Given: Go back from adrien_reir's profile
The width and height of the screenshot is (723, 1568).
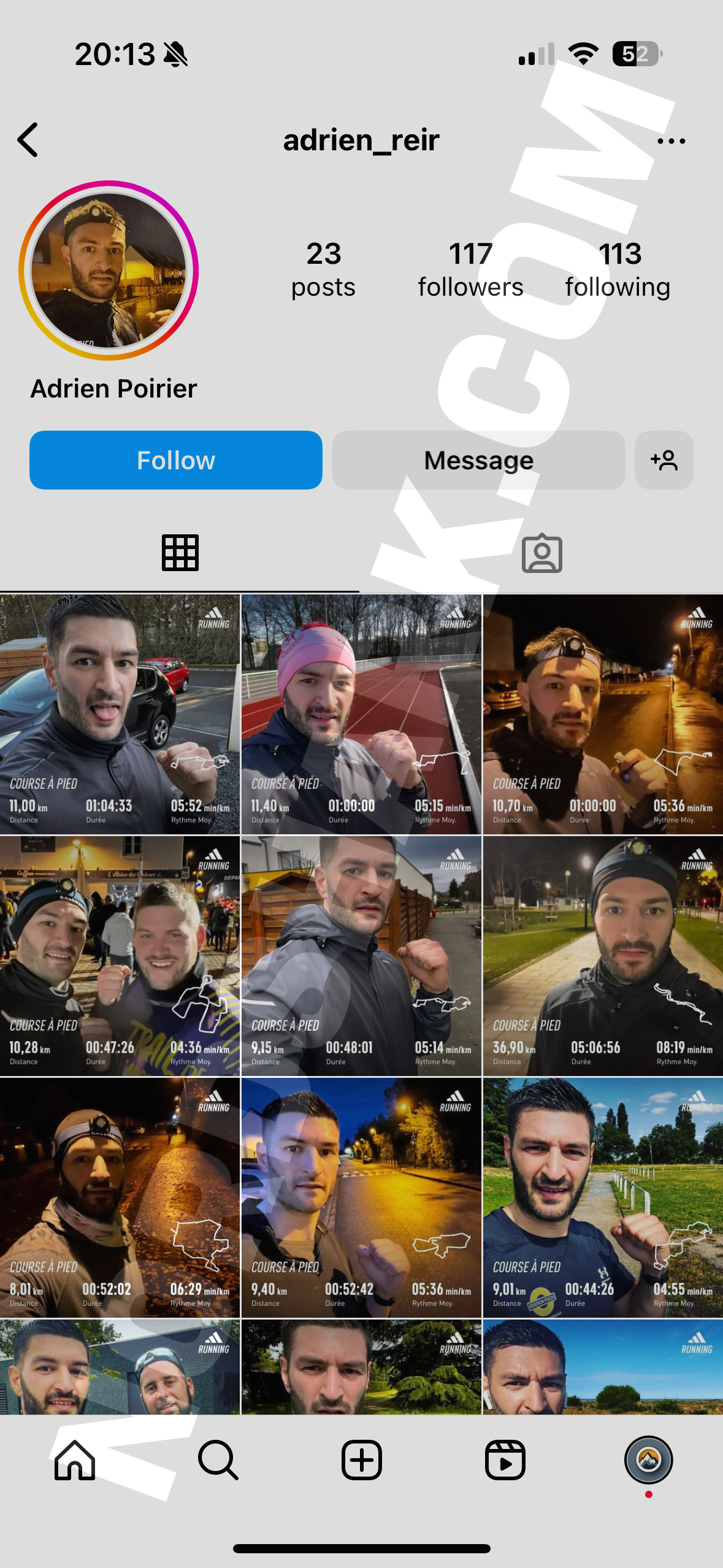Looking at the screenshot, I should 28,140.
